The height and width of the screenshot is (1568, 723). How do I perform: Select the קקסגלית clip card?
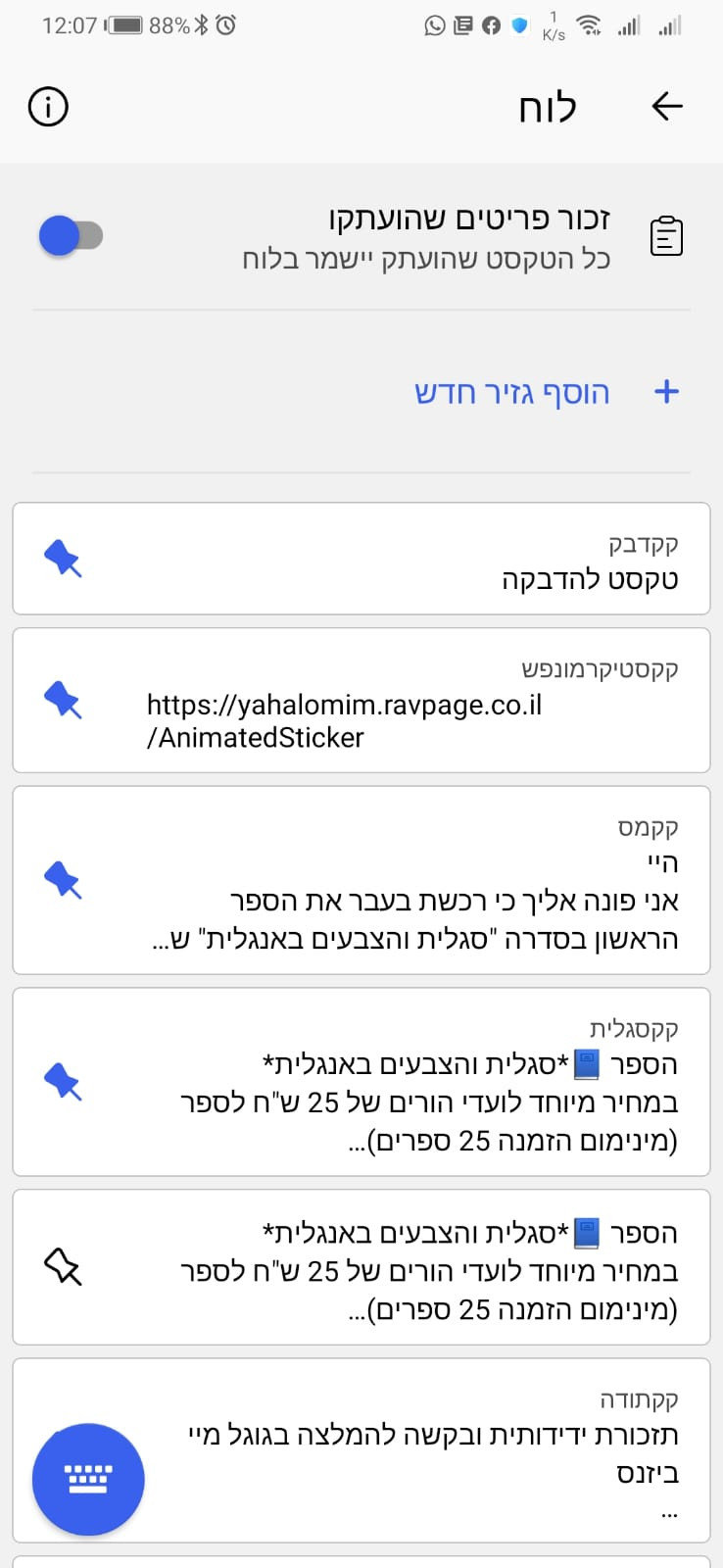coord(361,1082)
